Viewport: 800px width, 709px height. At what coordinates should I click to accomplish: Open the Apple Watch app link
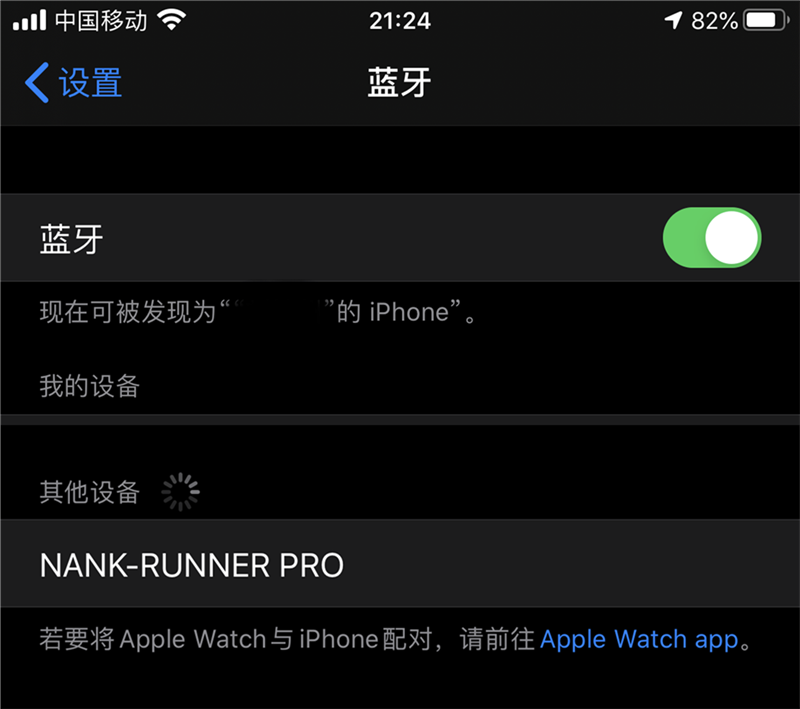coord(638,640)
